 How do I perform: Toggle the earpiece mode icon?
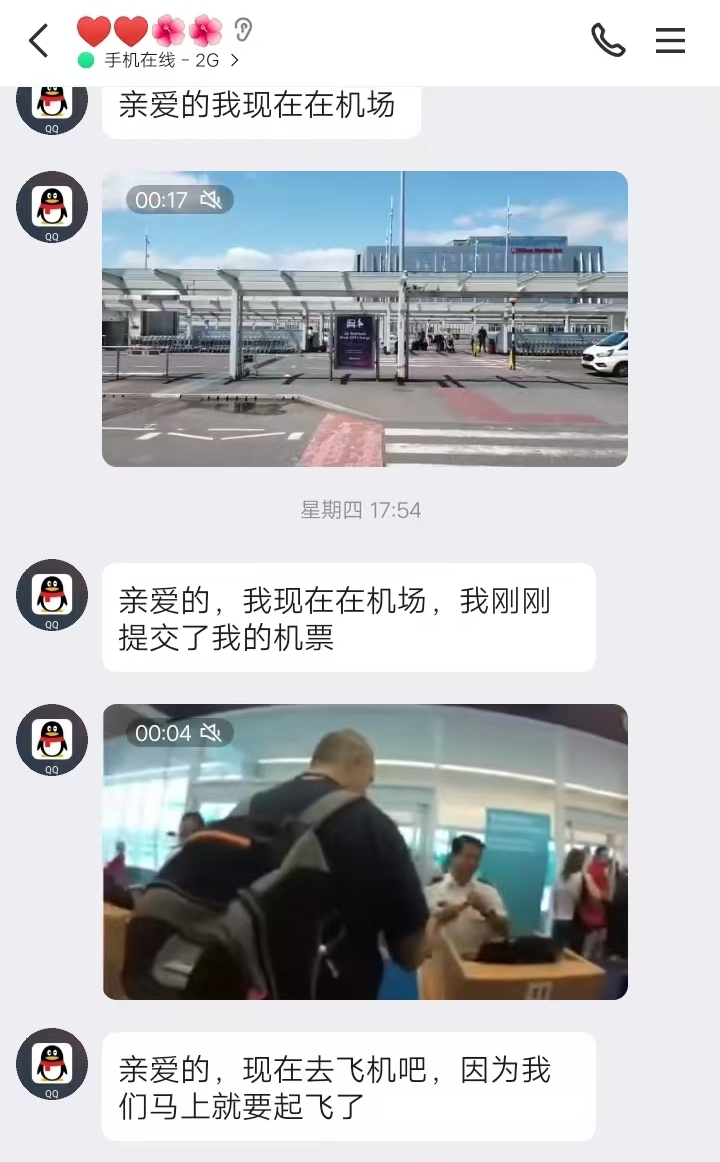243,29
